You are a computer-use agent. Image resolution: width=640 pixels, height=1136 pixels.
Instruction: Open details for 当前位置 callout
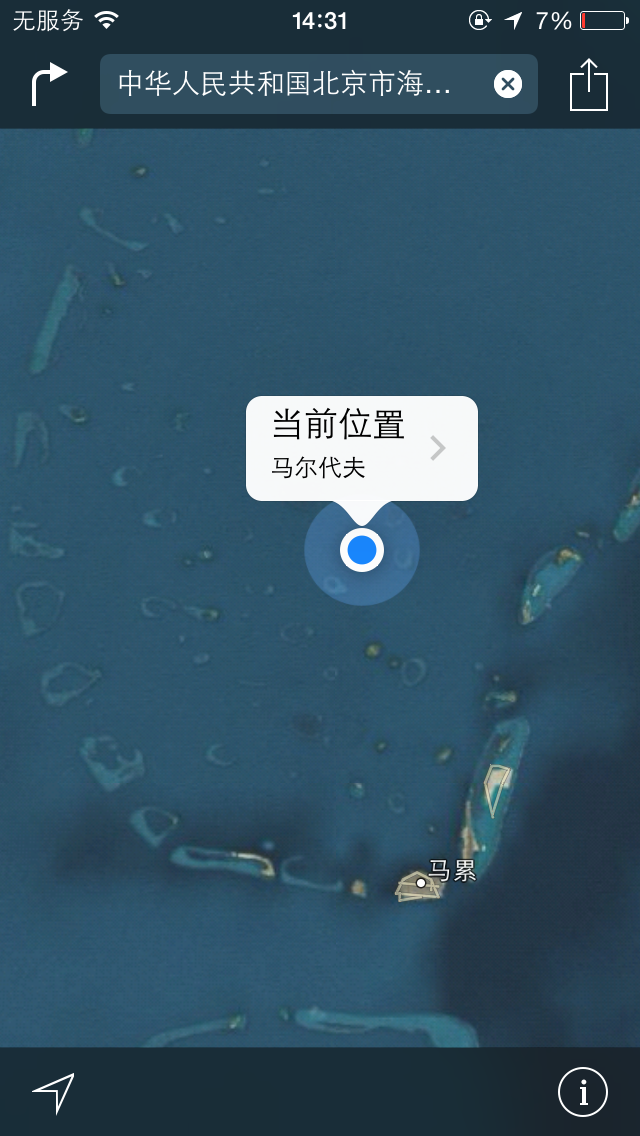(437, 448)
